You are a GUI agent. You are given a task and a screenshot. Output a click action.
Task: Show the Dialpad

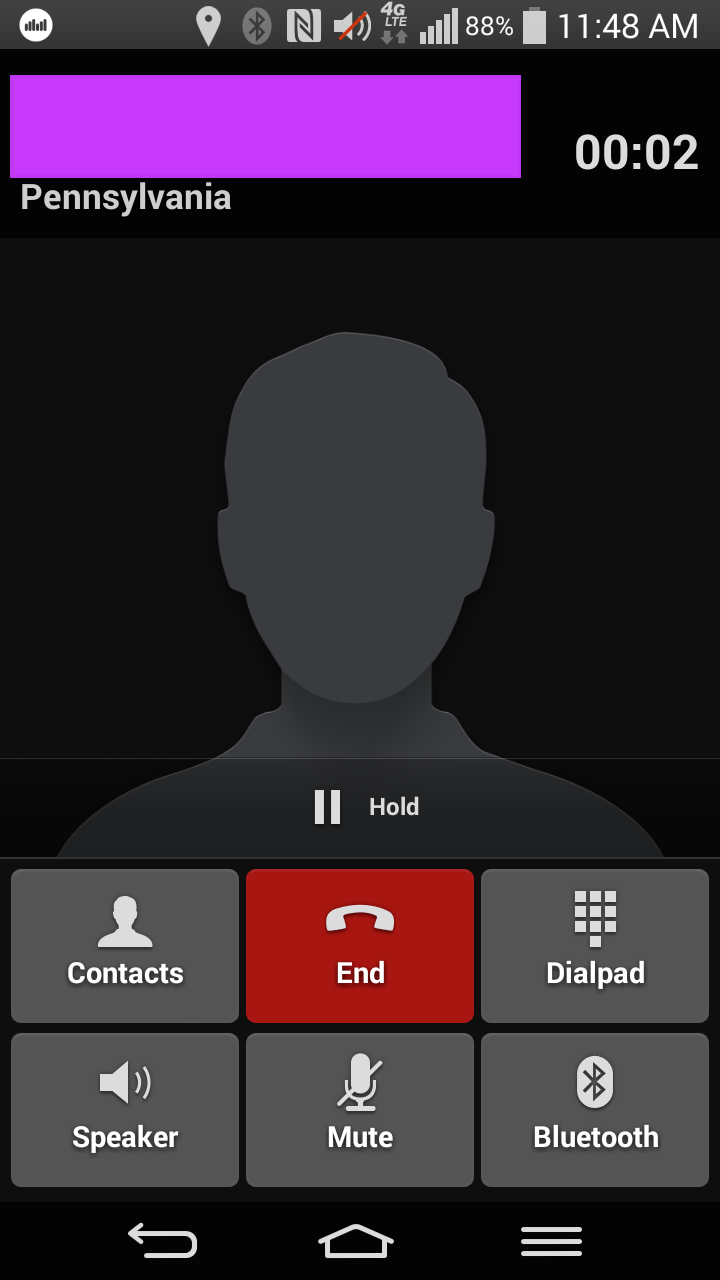coord(595,946)
